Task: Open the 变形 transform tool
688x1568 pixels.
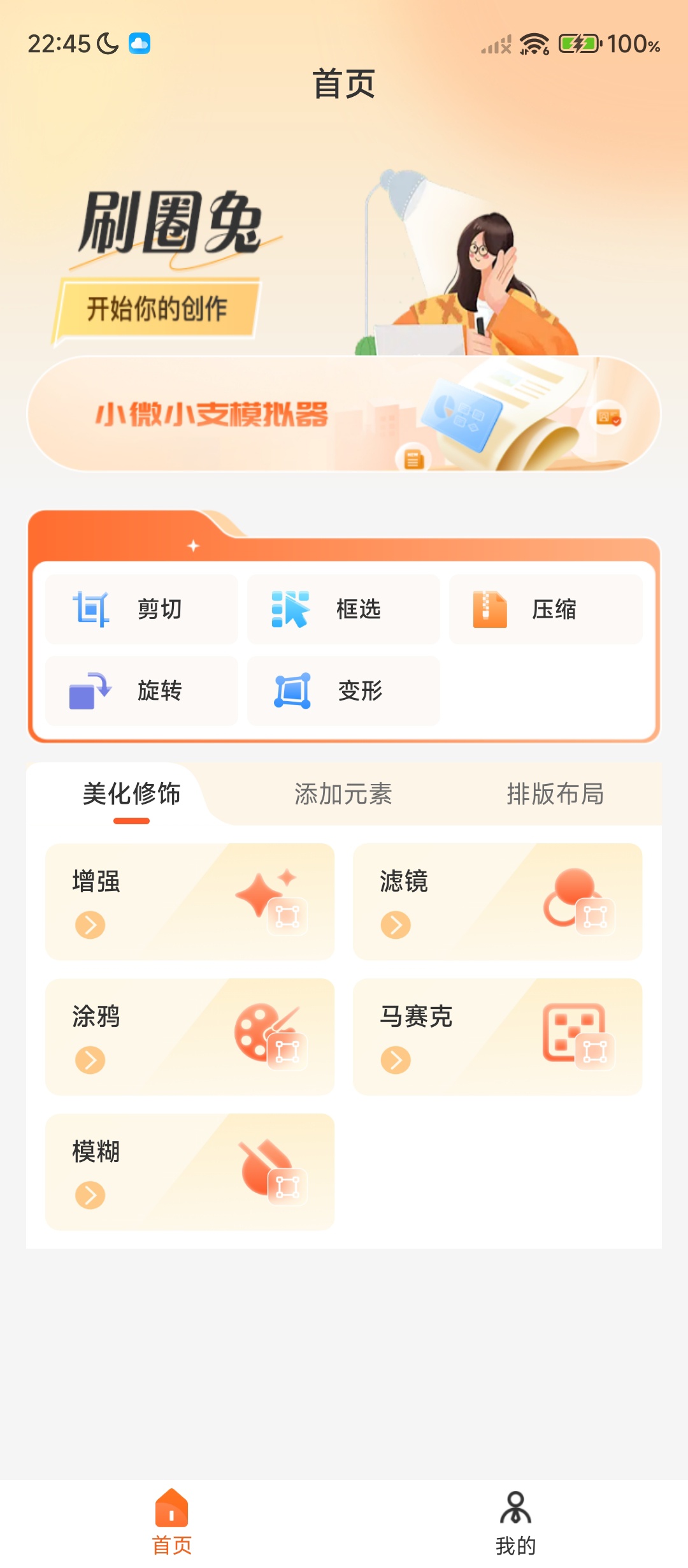Action: 343,691
